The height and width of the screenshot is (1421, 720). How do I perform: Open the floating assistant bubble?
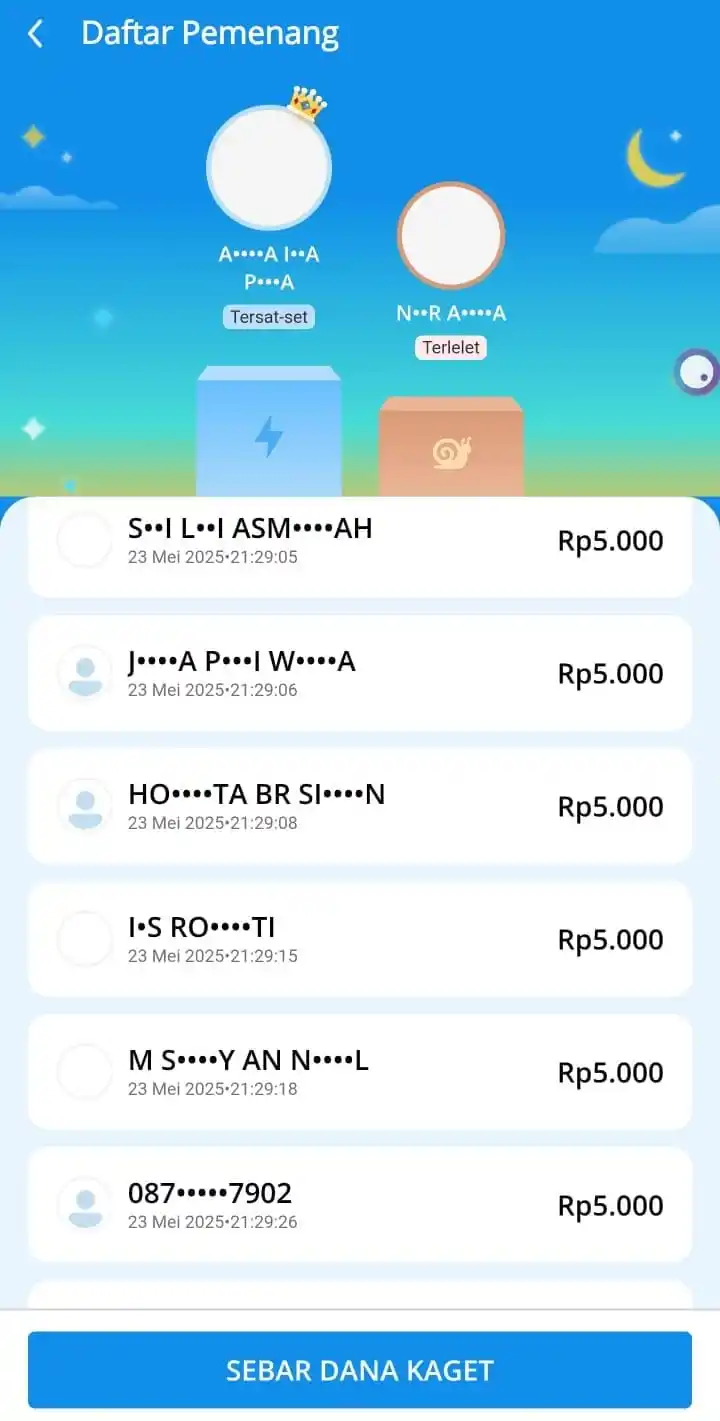[697, 373]
